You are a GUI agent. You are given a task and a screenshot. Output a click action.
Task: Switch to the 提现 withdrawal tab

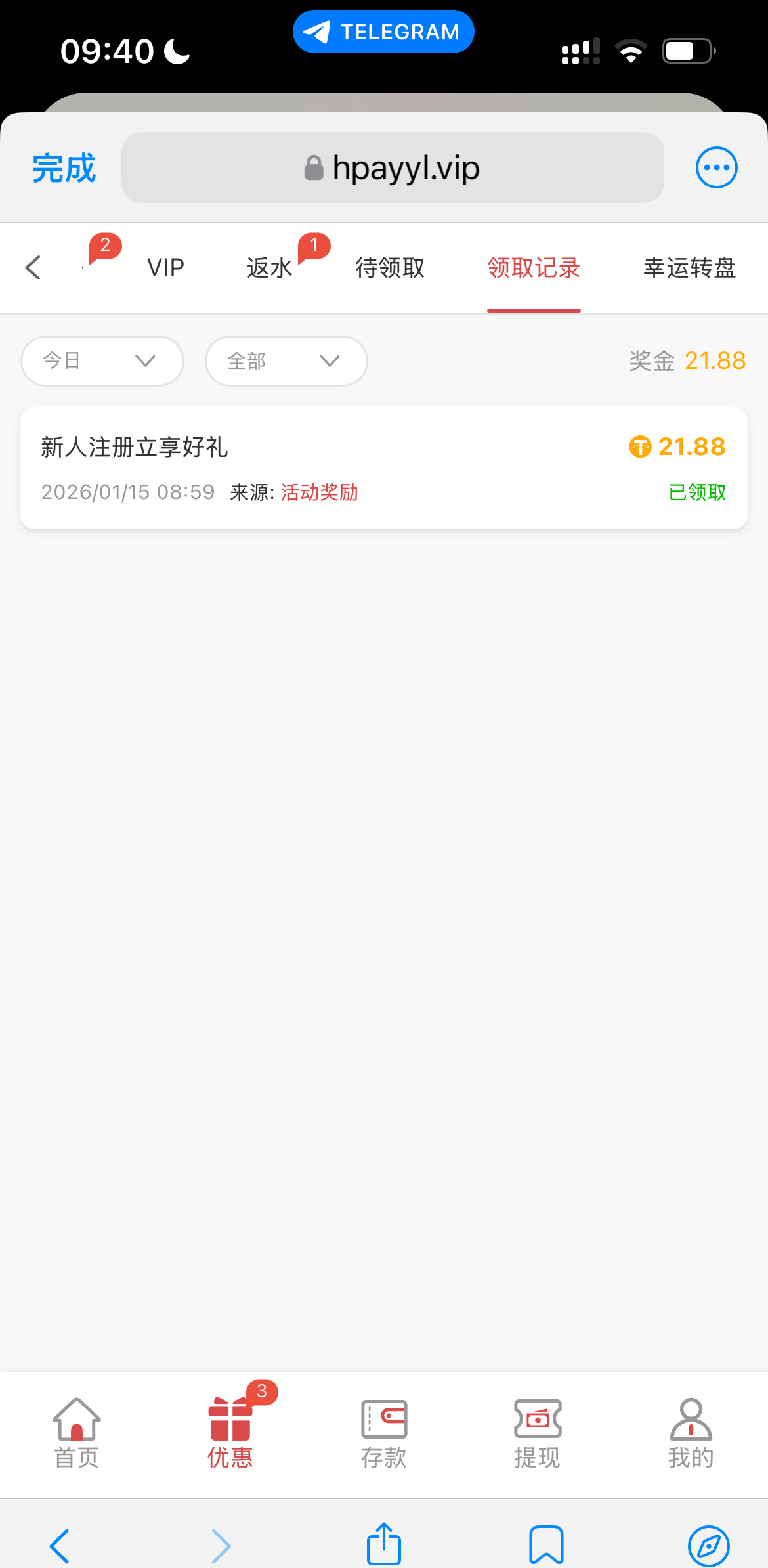click(538, 1434)
